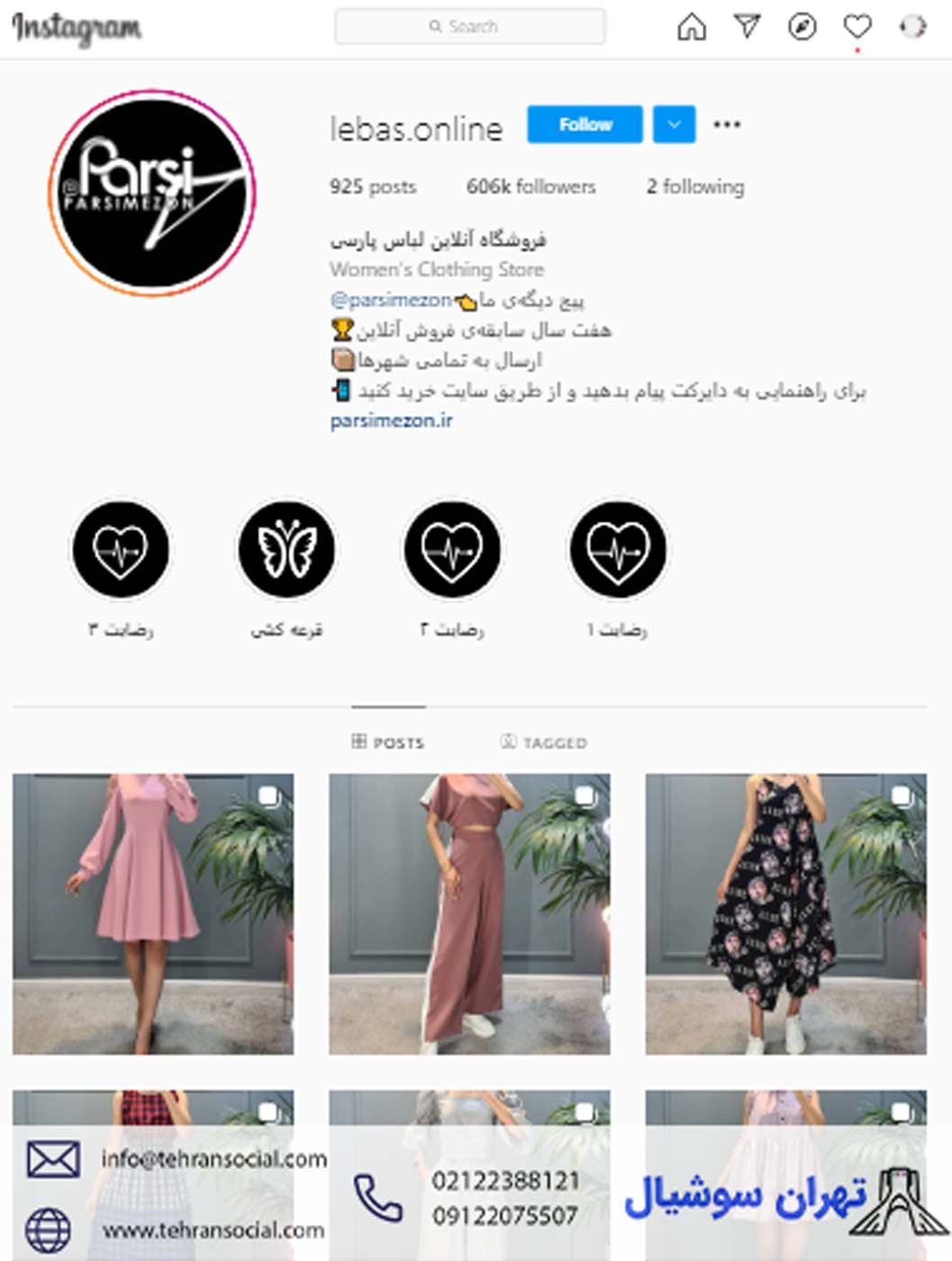Open profile options with three-dot menu
Viewport: 952px width, 1261px height.
pos(728,125)
